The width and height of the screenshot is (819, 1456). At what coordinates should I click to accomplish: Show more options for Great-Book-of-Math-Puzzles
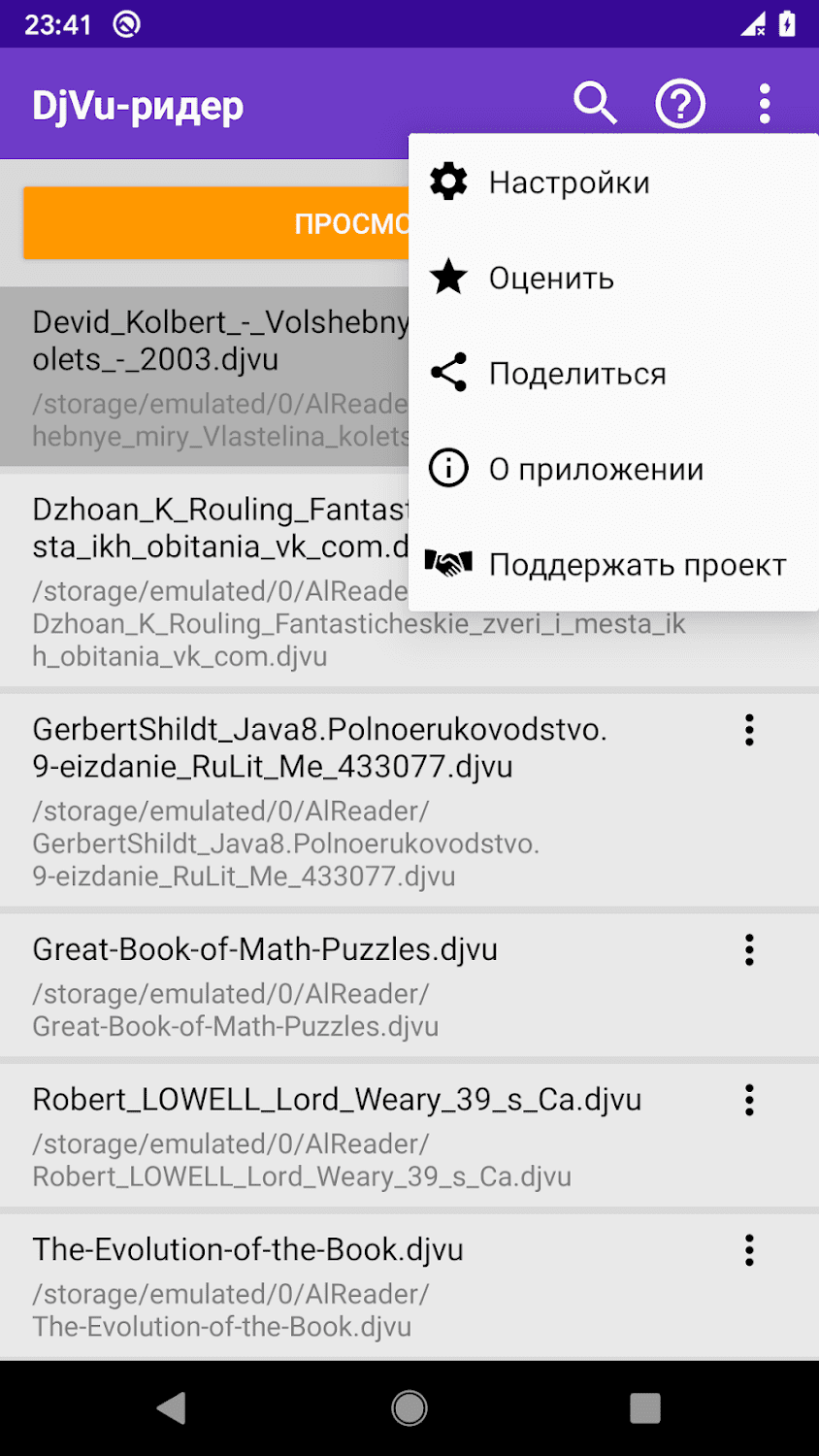coord(749,949)
